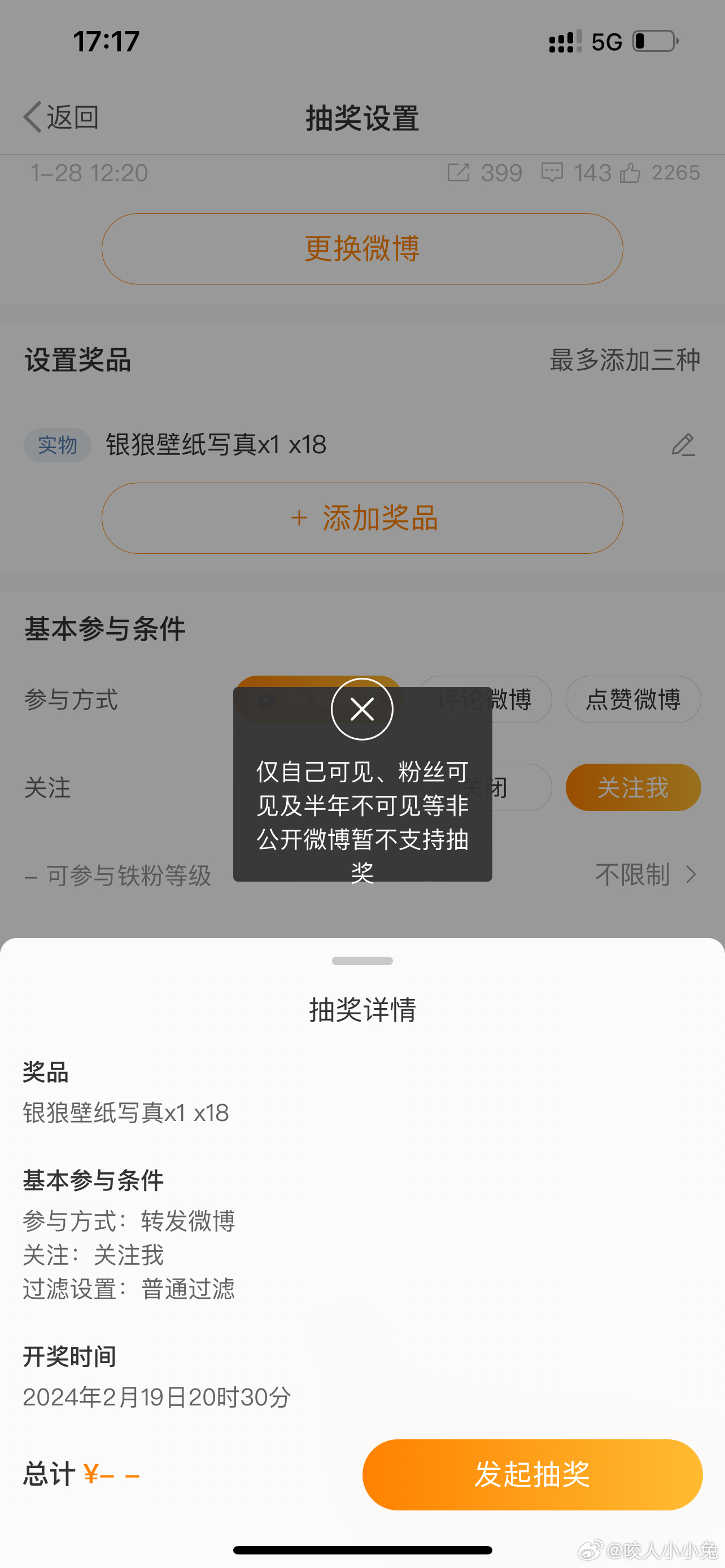This screenshot has height=1568, width=725.
Task: Tap 更换微博 to change the Weibo post
Action: point(362,248)
